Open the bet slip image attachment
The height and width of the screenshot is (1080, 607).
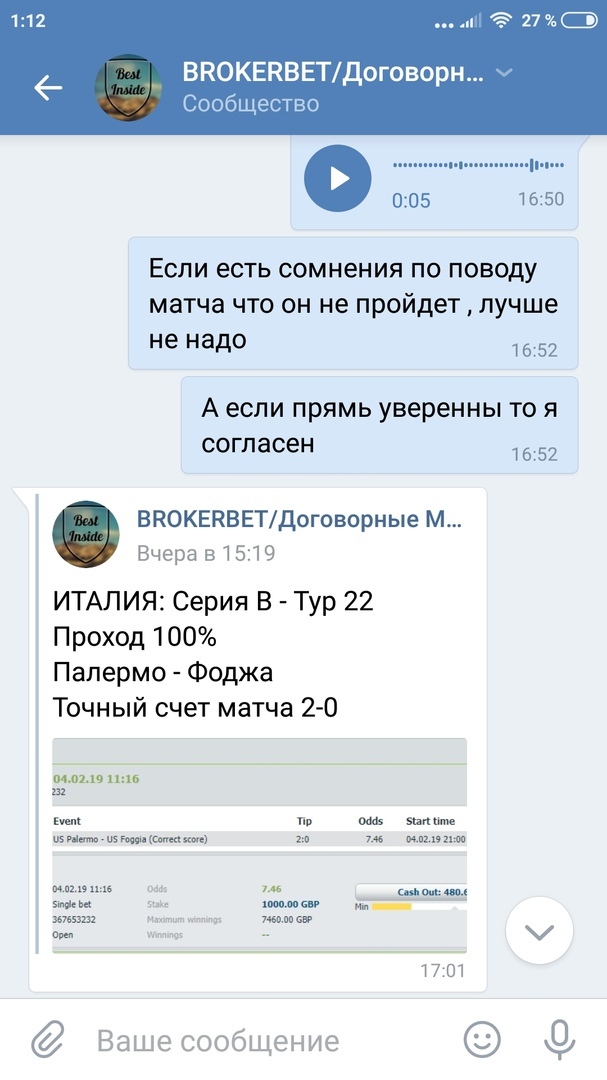(259, 845)
